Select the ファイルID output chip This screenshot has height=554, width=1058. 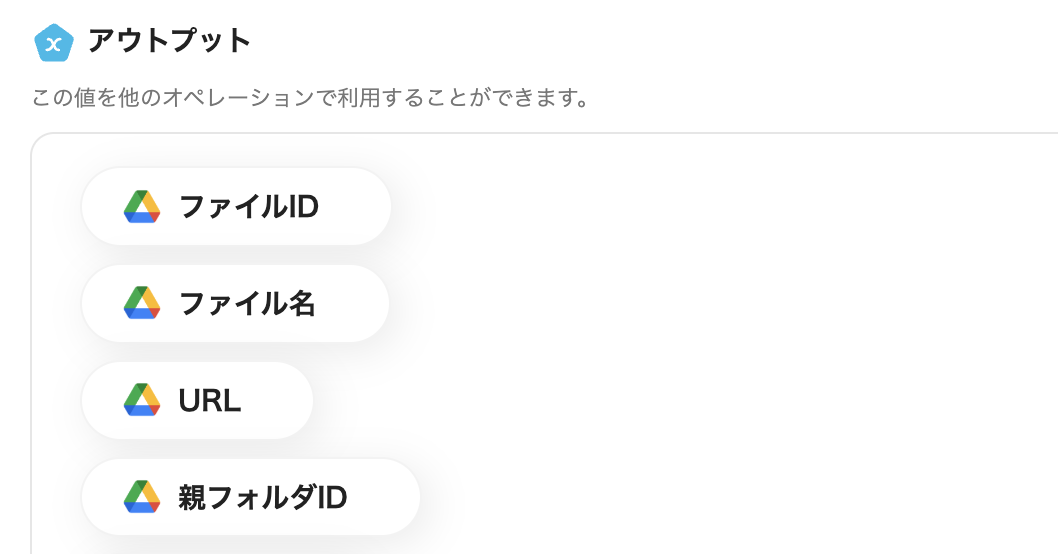pyautogui.click(x=236, y=206)
